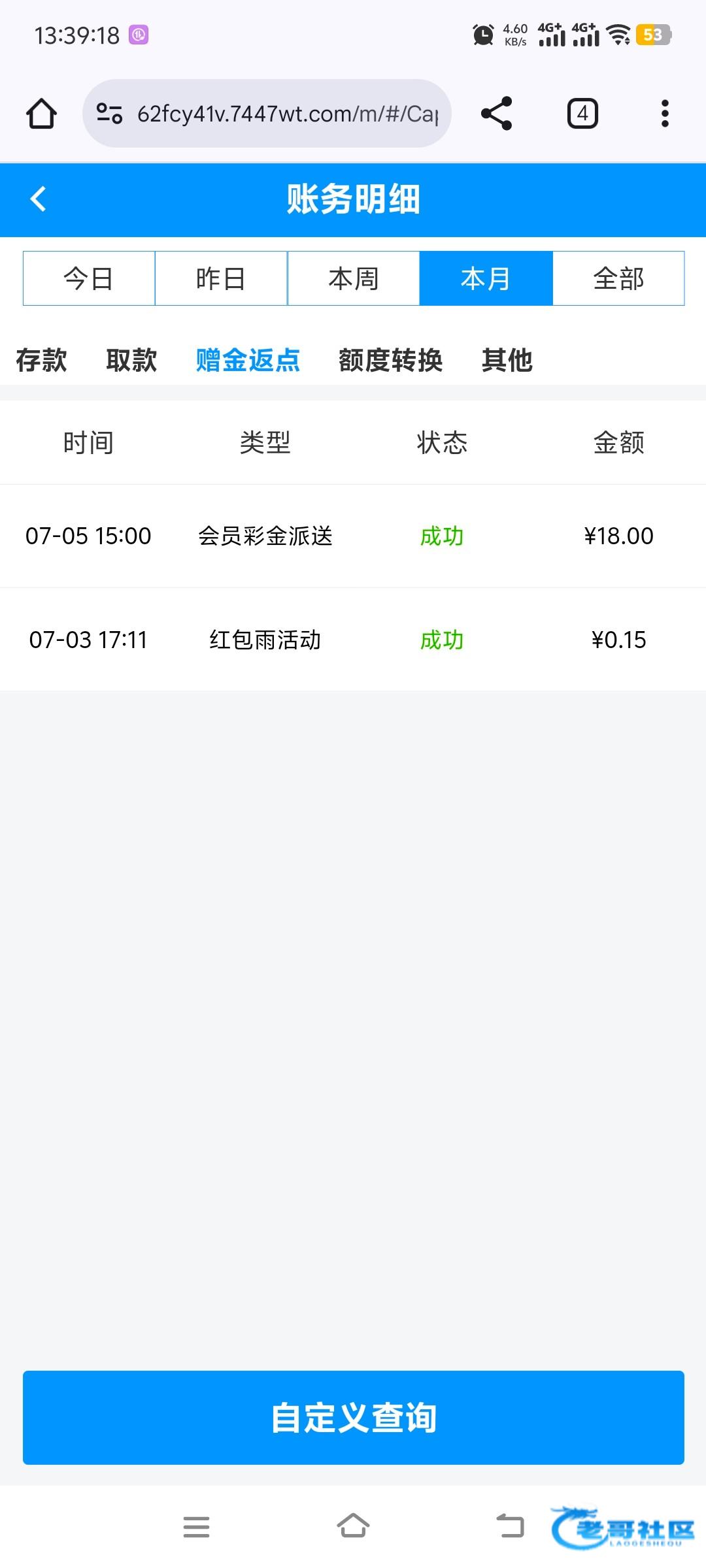Screen dimensions: 706x1568
Task: Switch to 本周 records
Action: coord(353,278)
